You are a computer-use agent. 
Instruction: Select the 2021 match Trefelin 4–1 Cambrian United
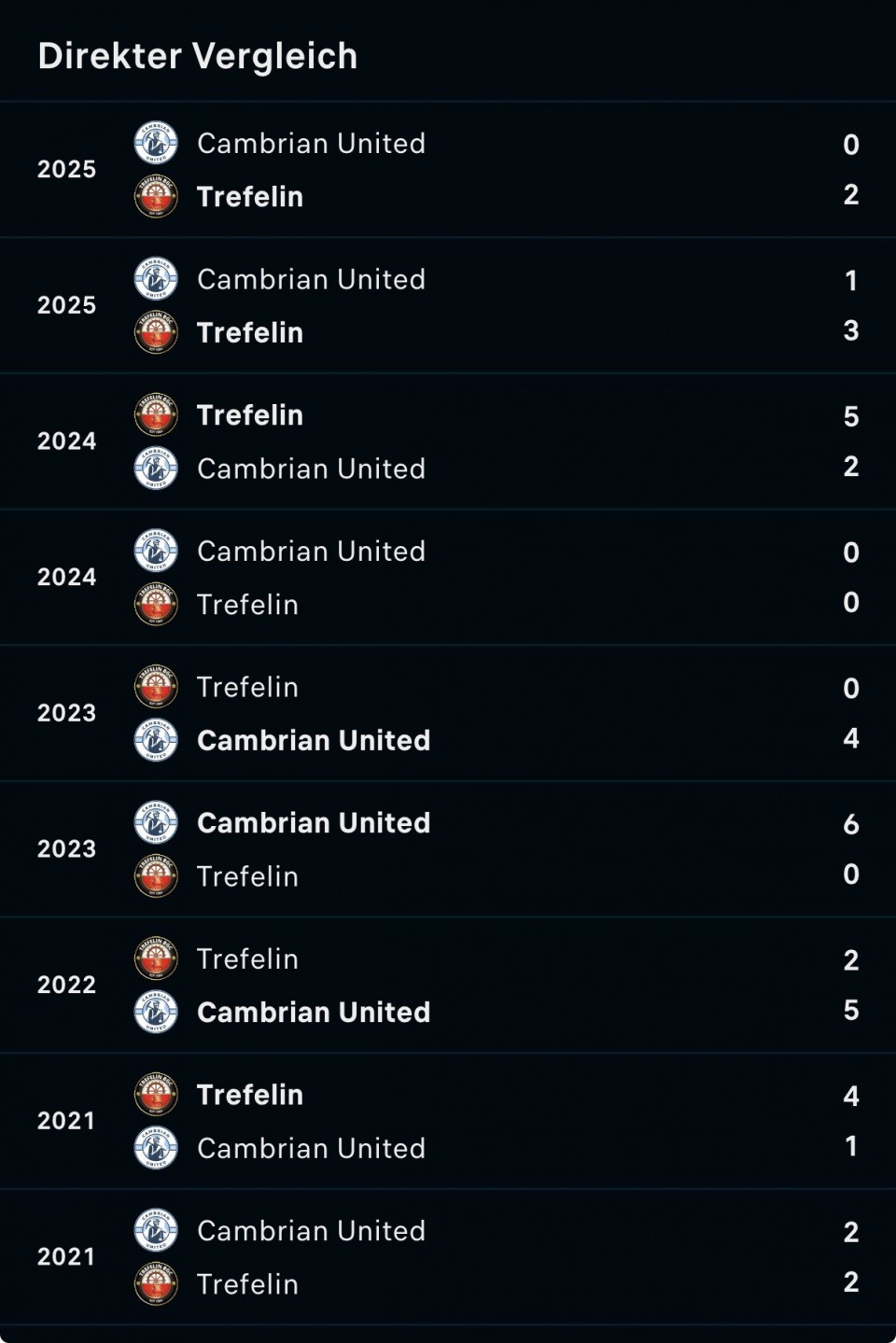pos(448,1121)
